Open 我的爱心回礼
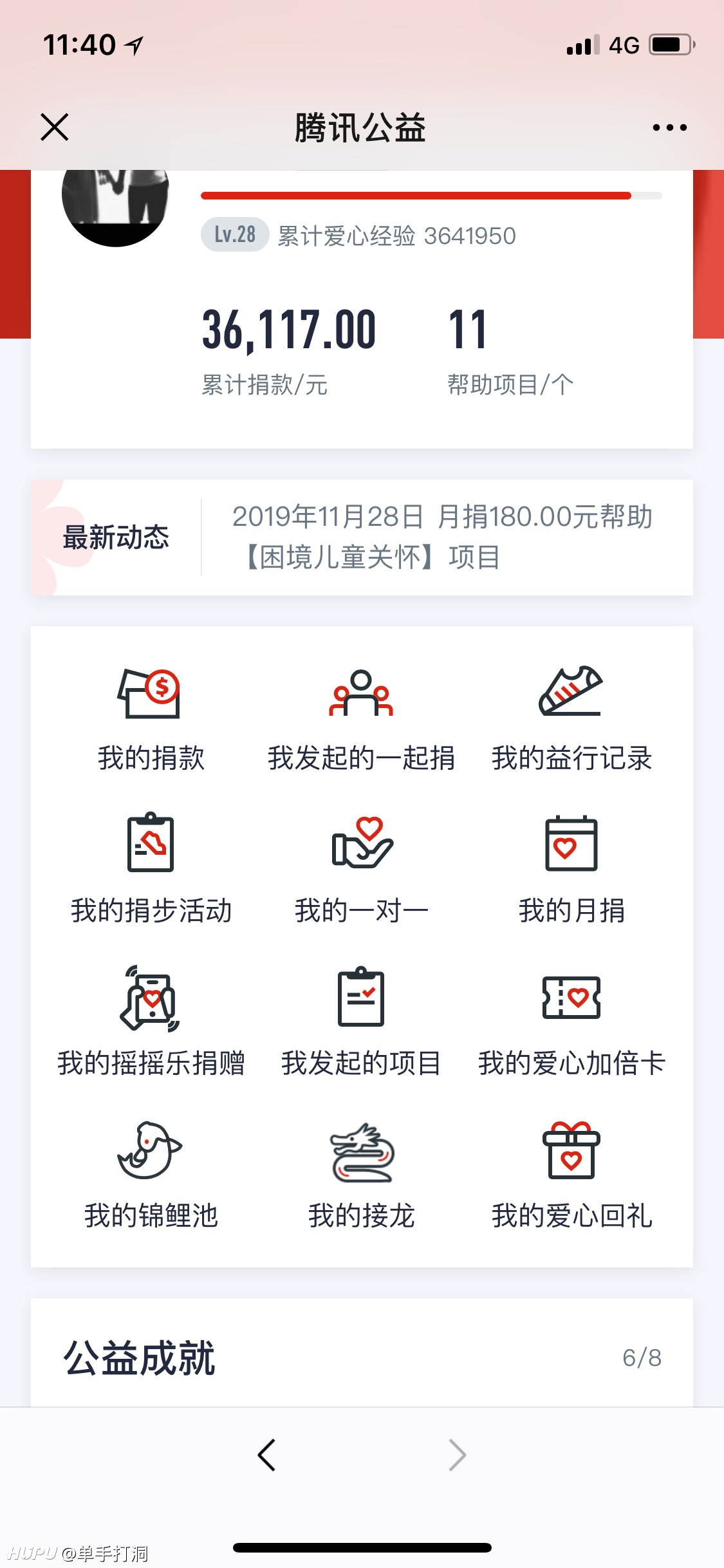 [x=571, y=1175]
